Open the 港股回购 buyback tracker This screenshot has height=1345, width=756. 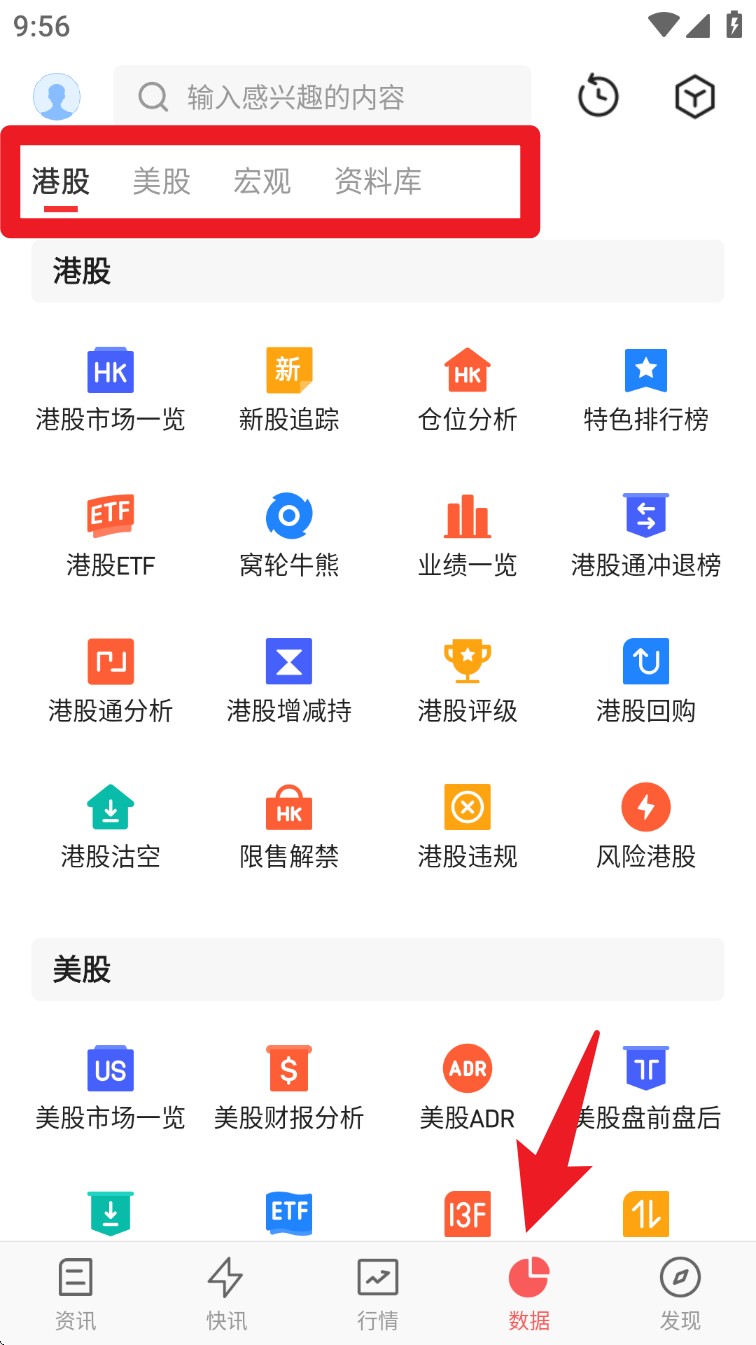(645, 681)
